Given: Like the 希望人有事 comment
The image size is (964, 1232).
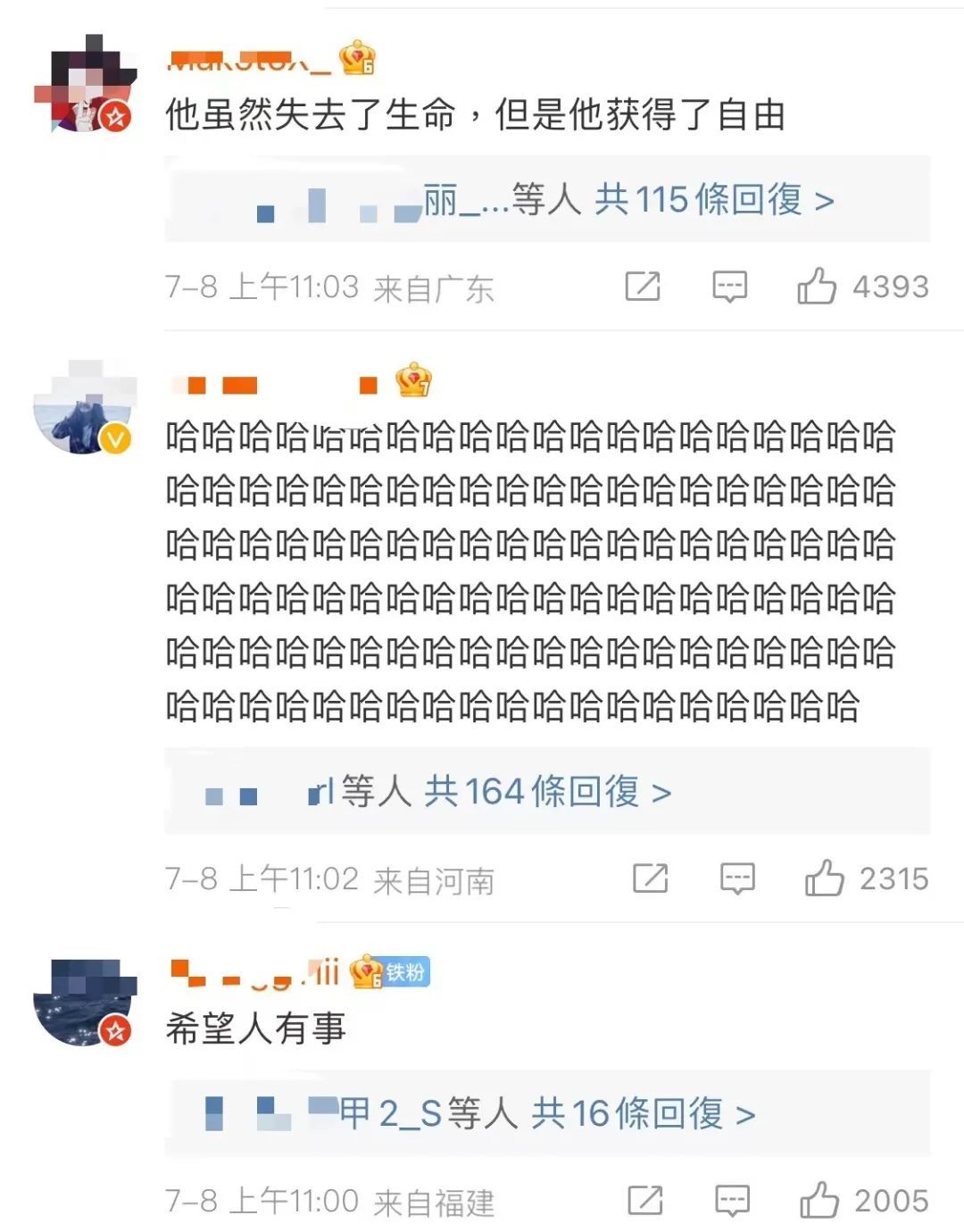Looking at the screenshot, I should [819, 1200].
